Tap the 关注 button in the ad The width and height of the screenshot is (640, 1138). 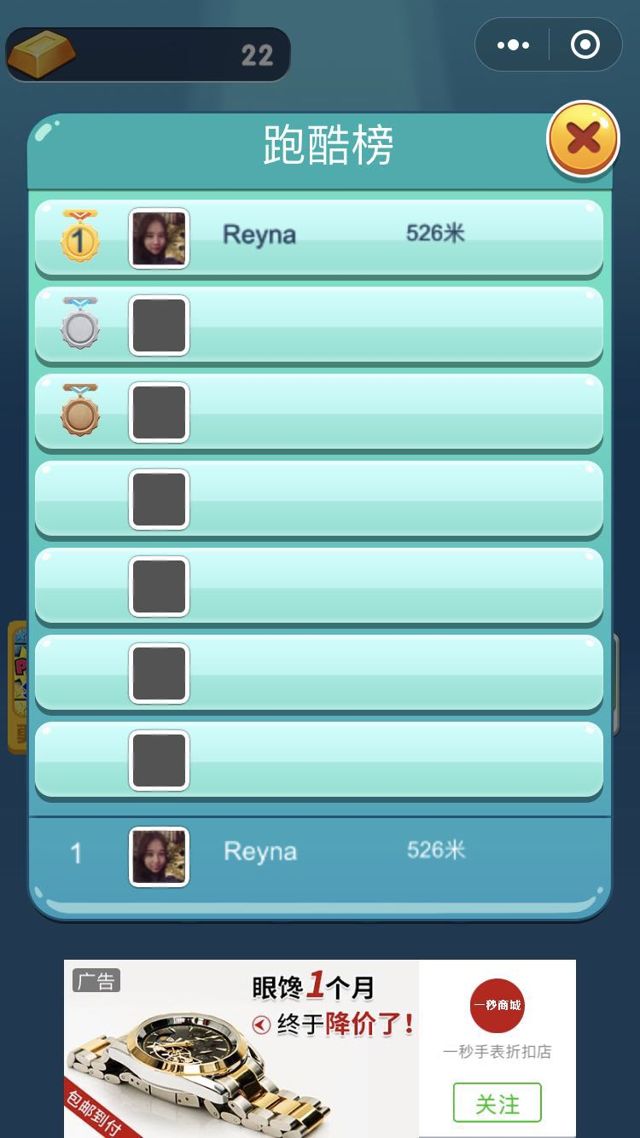497,1103
